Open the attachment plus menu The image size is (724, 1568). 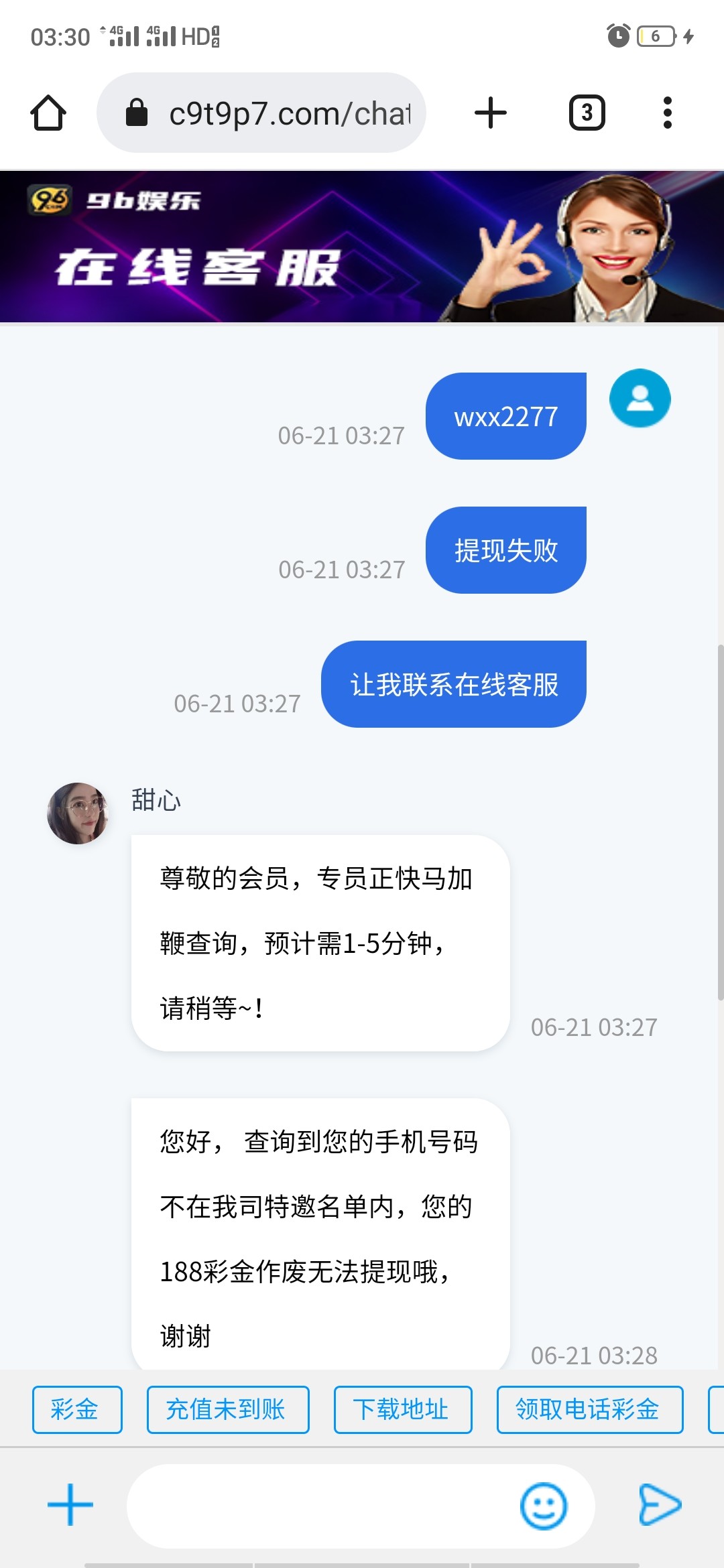tap(70, 1505)
